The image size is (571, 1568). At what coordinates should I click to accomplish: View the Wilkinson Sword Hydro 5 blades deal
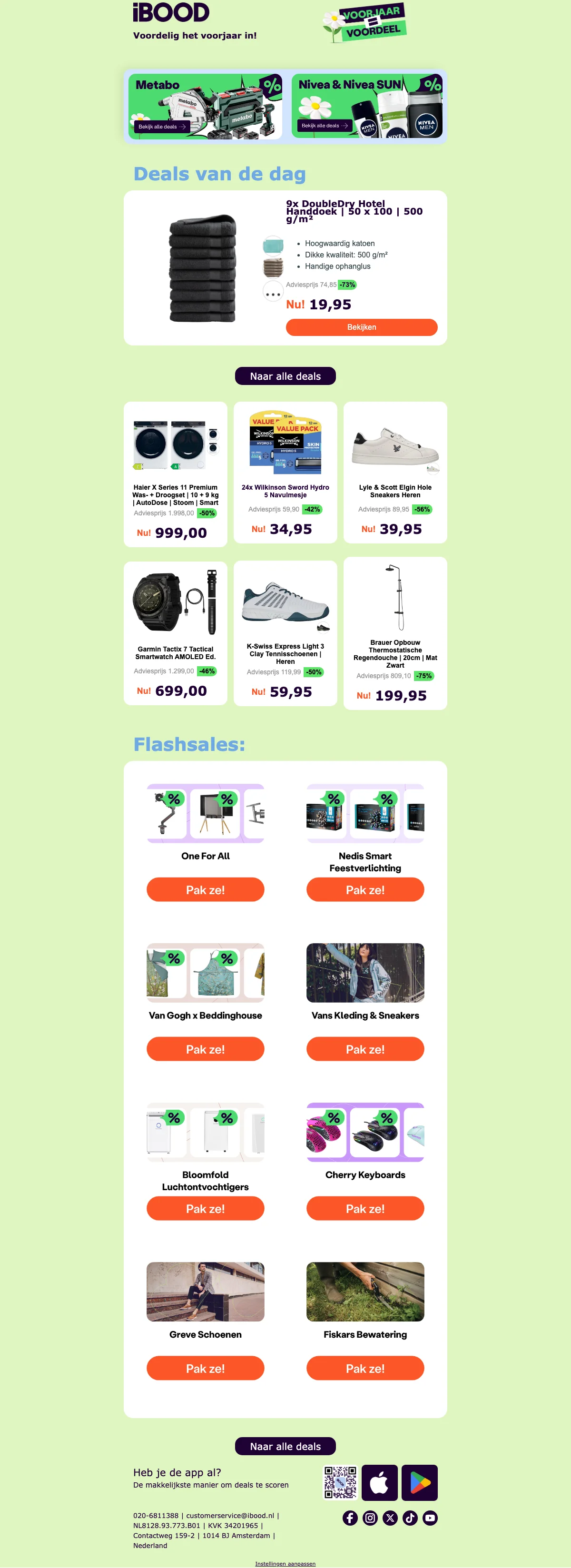point(285,473)
